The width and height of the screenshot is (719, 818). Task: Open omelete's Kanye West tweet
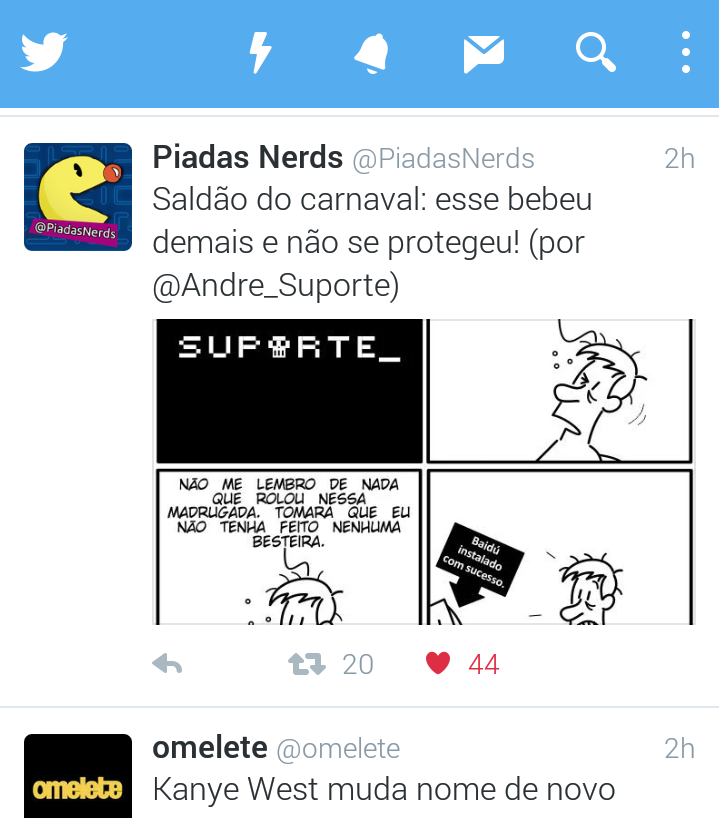click(384, 789)
